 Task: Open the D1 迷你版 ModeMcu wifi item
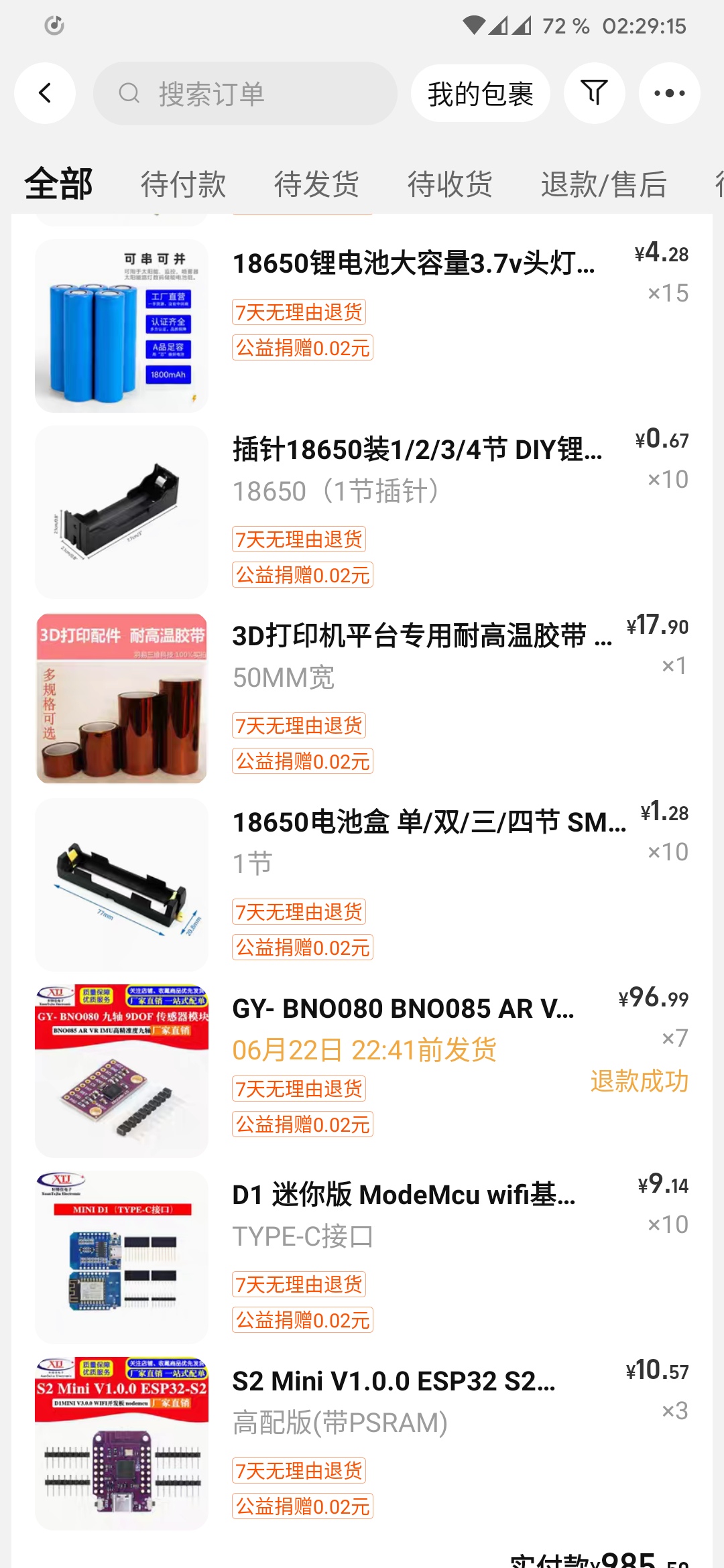pyautogui.click(x=404, y=1195)
